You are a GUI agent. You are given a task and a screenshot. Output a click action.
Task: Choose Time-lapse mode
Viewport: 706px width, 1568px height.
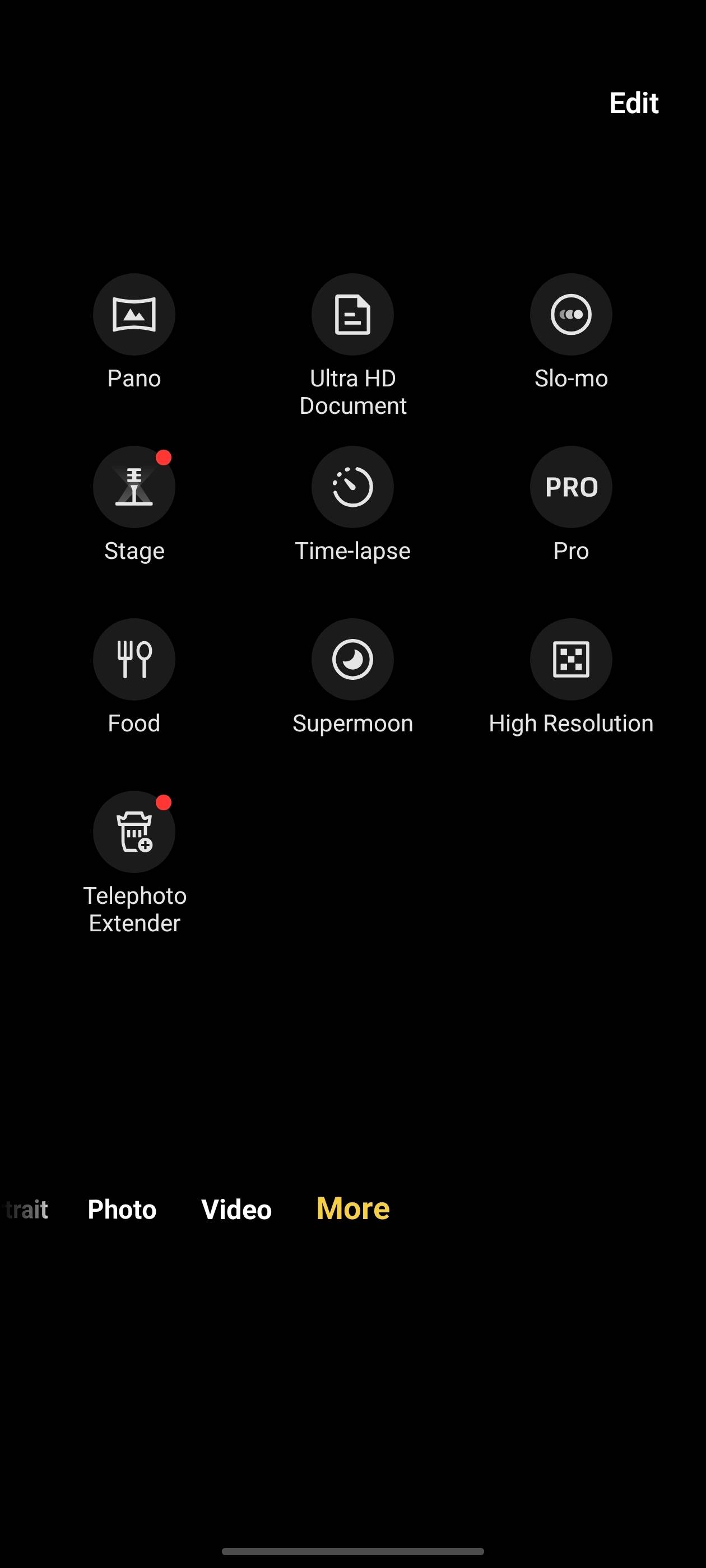click(x=352, y=487)
